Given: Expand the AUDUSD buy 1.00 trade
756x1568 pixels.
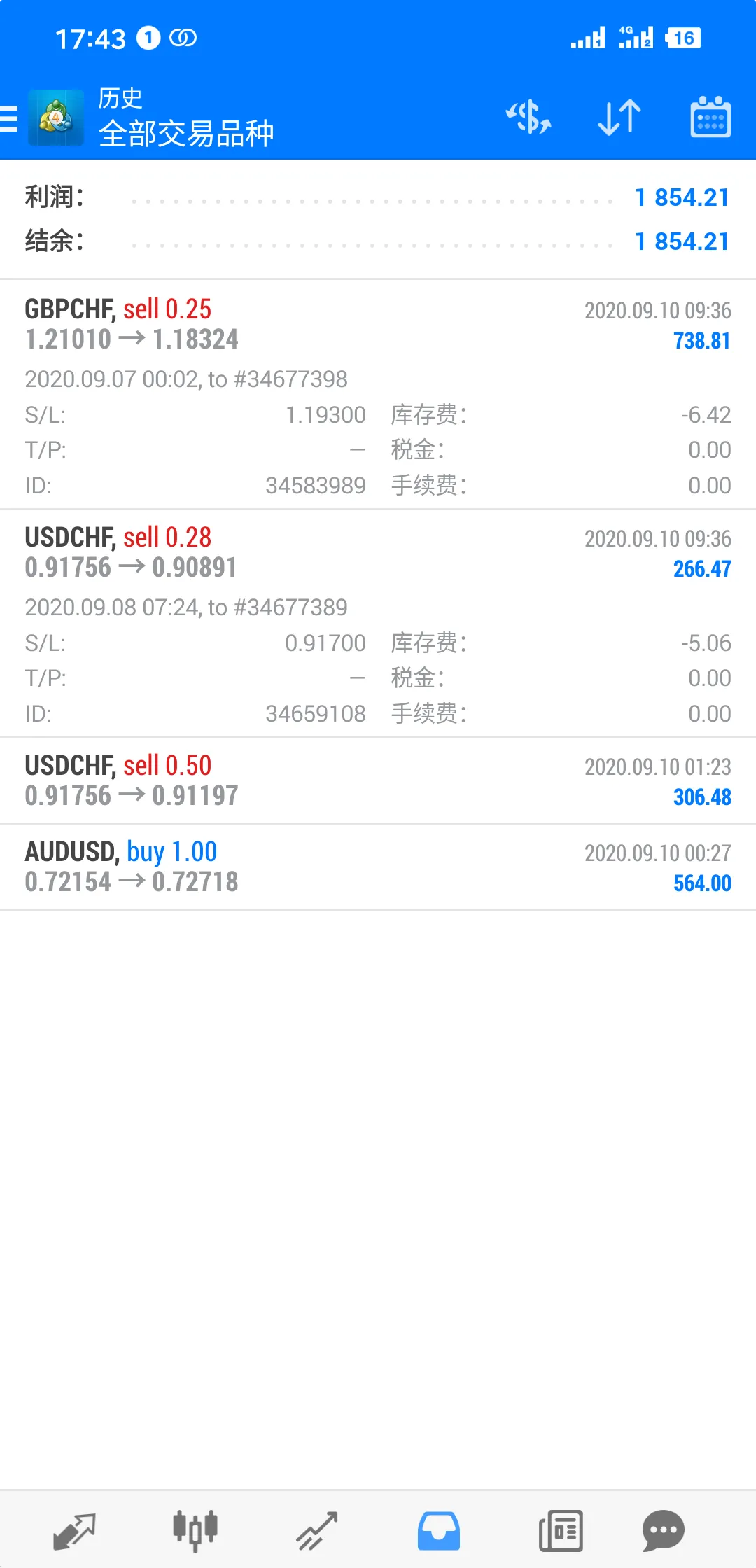Looking at the screenshot, I should click(378, 867).
